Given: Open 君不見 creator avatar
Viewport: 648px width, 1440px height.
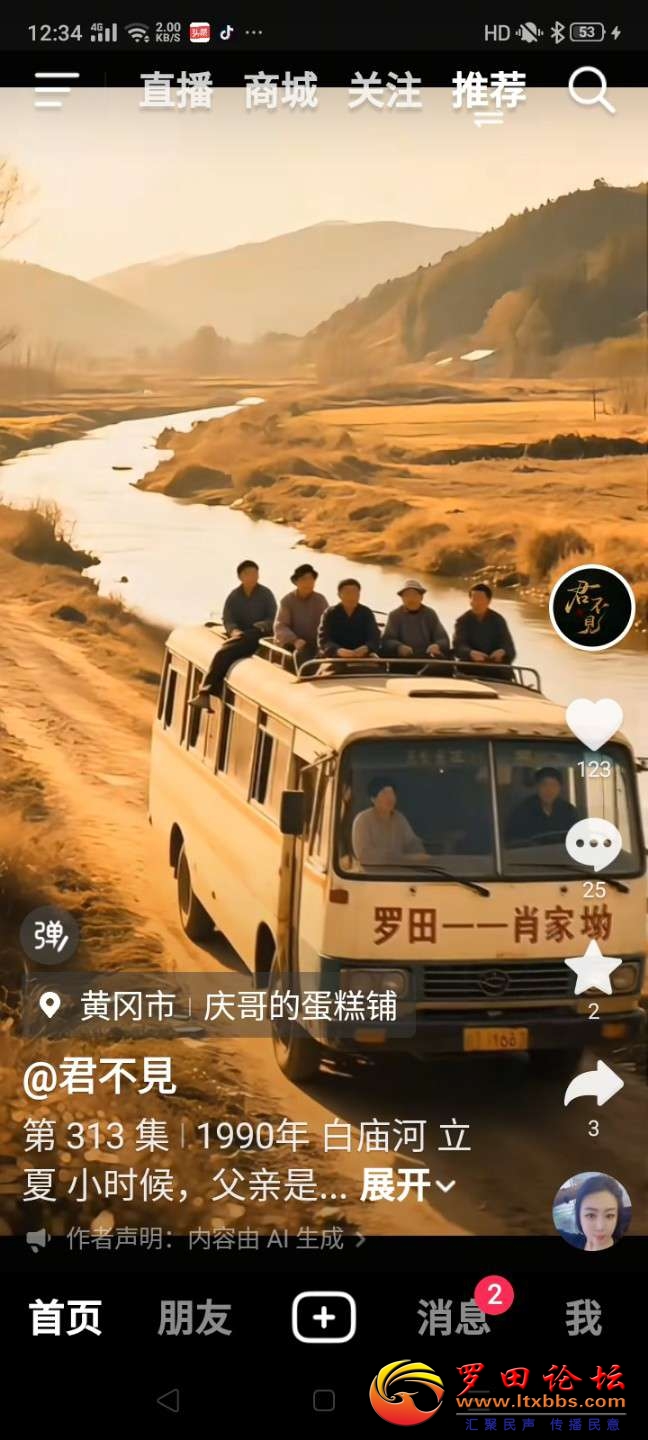Looking at the screenshot, I should [x=592, y=607].
